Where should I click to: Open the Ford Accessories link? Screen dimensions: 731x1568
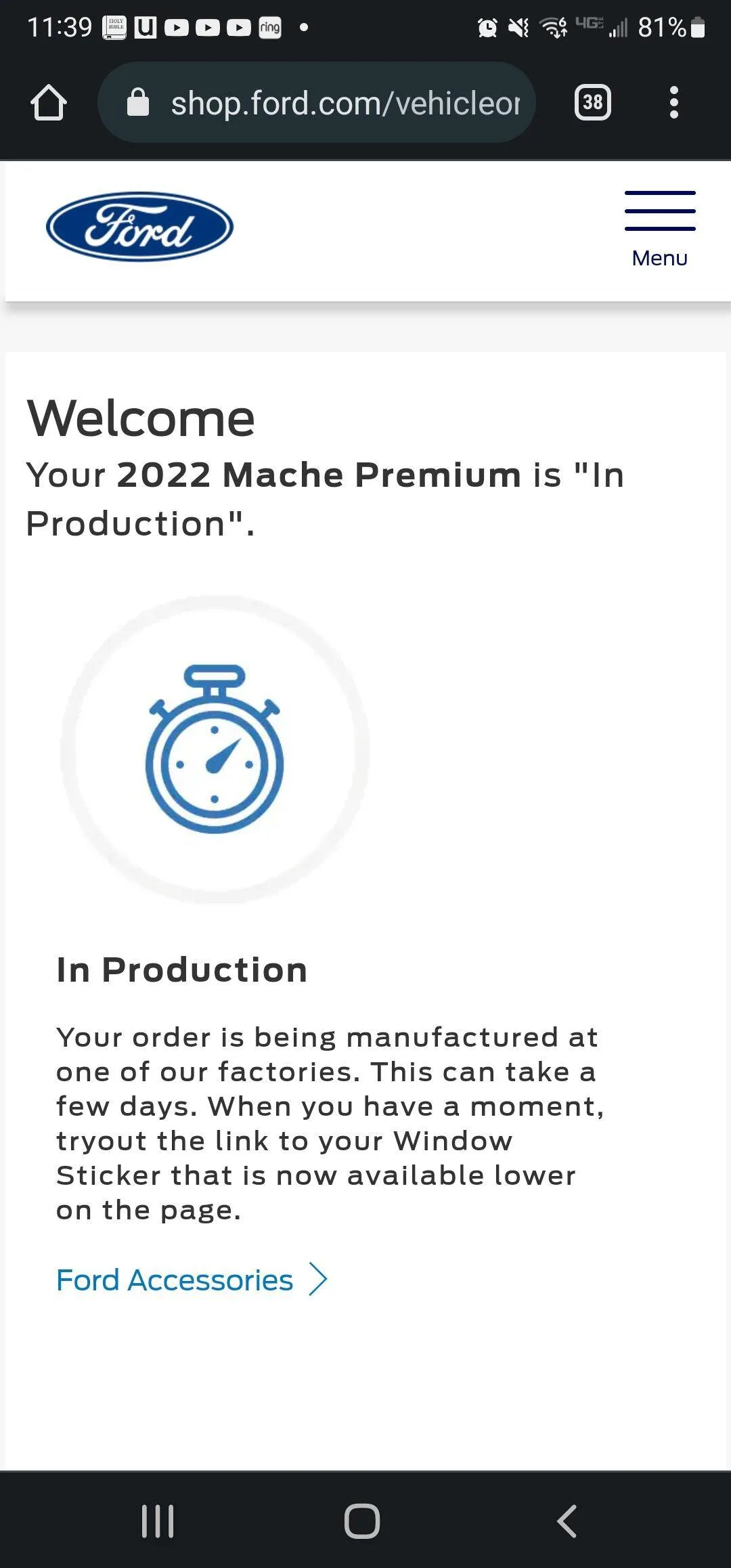click(x=192, y=1280)
